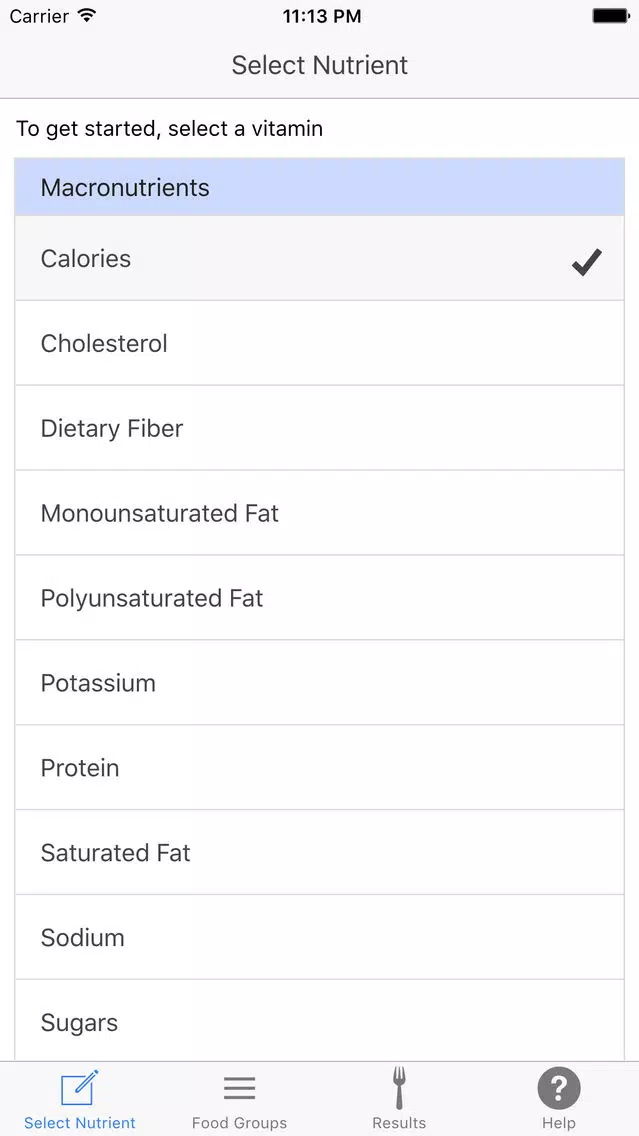Select Polyunsaturated Fat
Viewport: 639px width, 1136px height.
[x=320, y=598]
